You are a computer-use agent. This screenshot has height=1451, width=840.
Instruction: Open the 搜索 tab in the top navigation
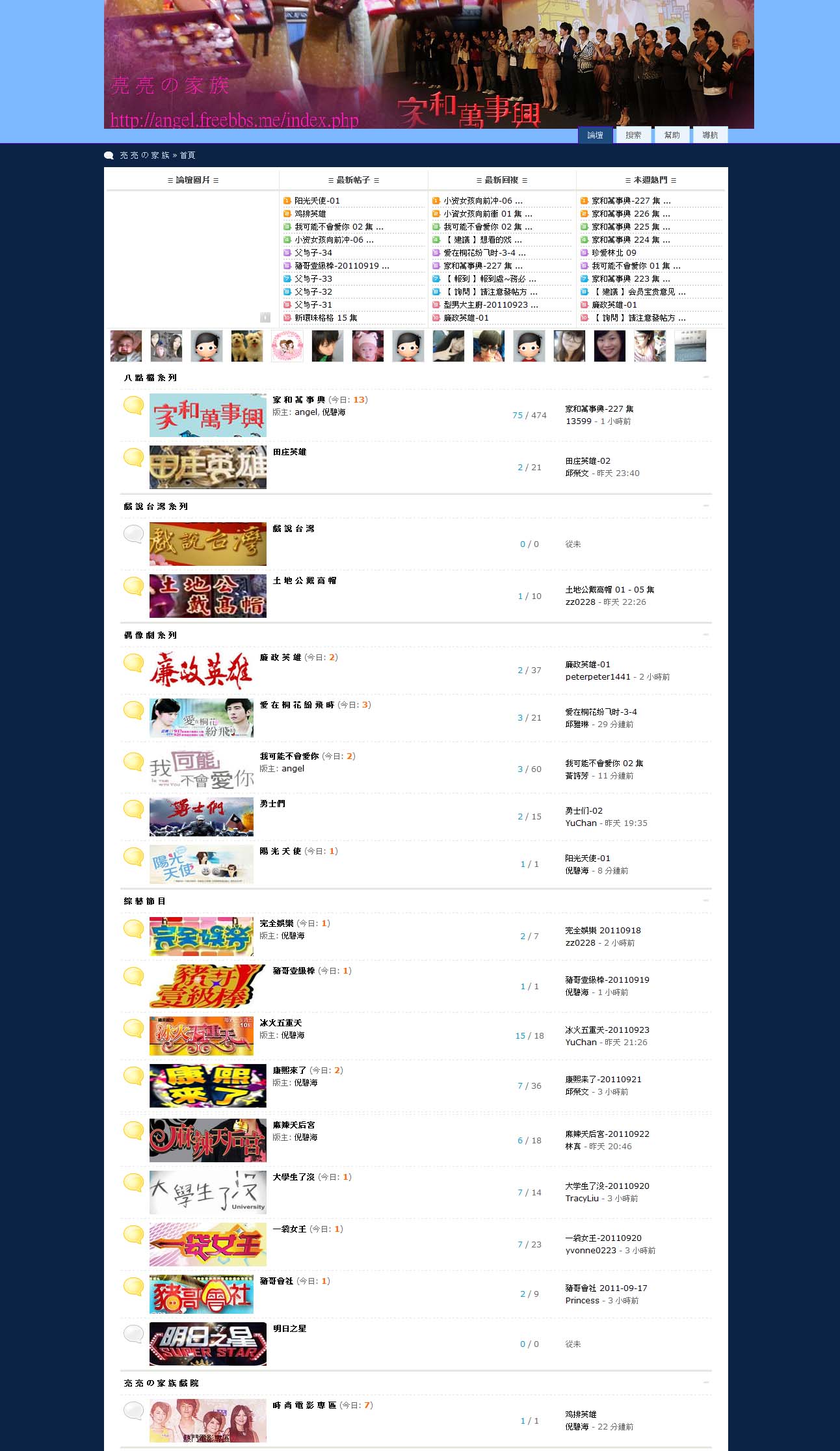coord(633,135)
